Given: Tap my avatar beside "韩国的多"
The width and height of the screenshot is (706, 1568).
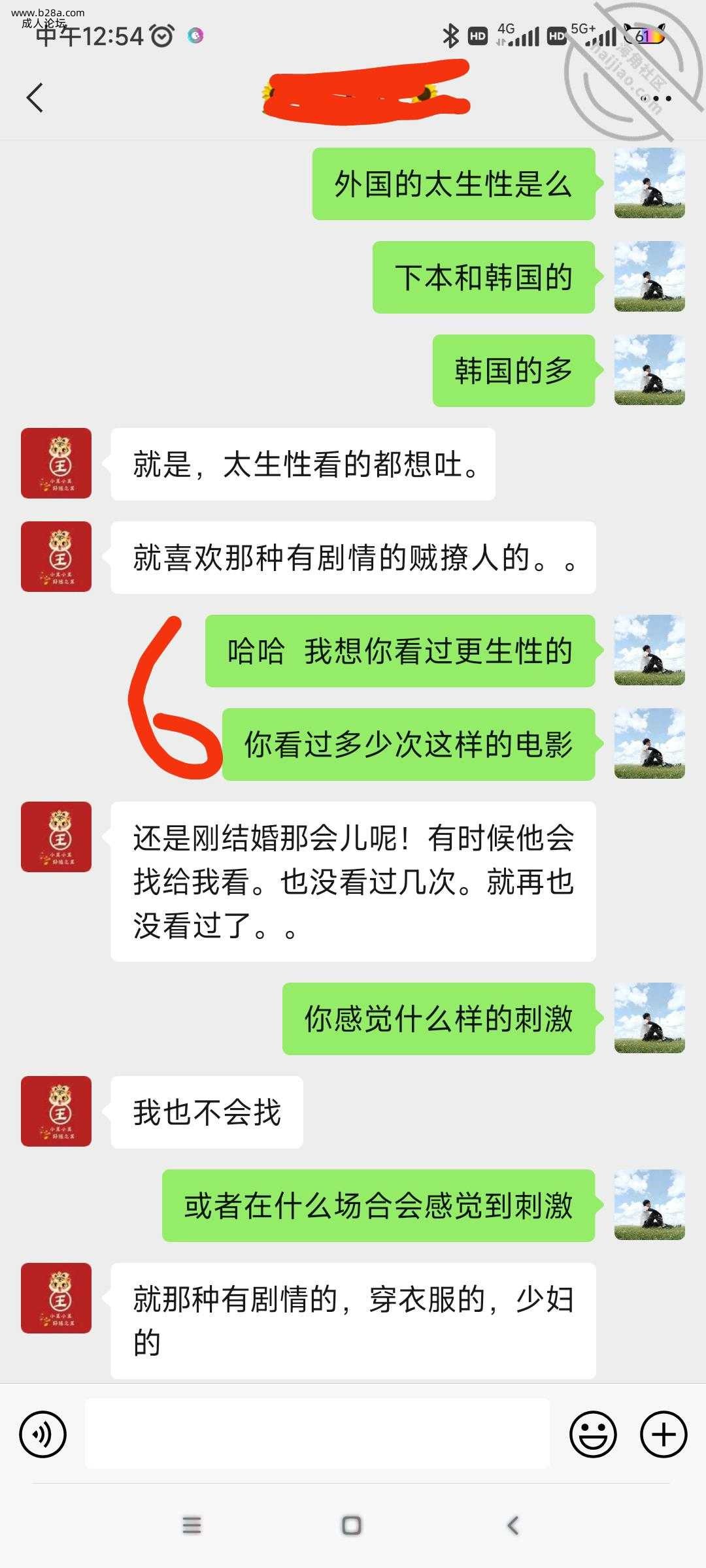Looking at the screenshot, I should tap(649, 370).
